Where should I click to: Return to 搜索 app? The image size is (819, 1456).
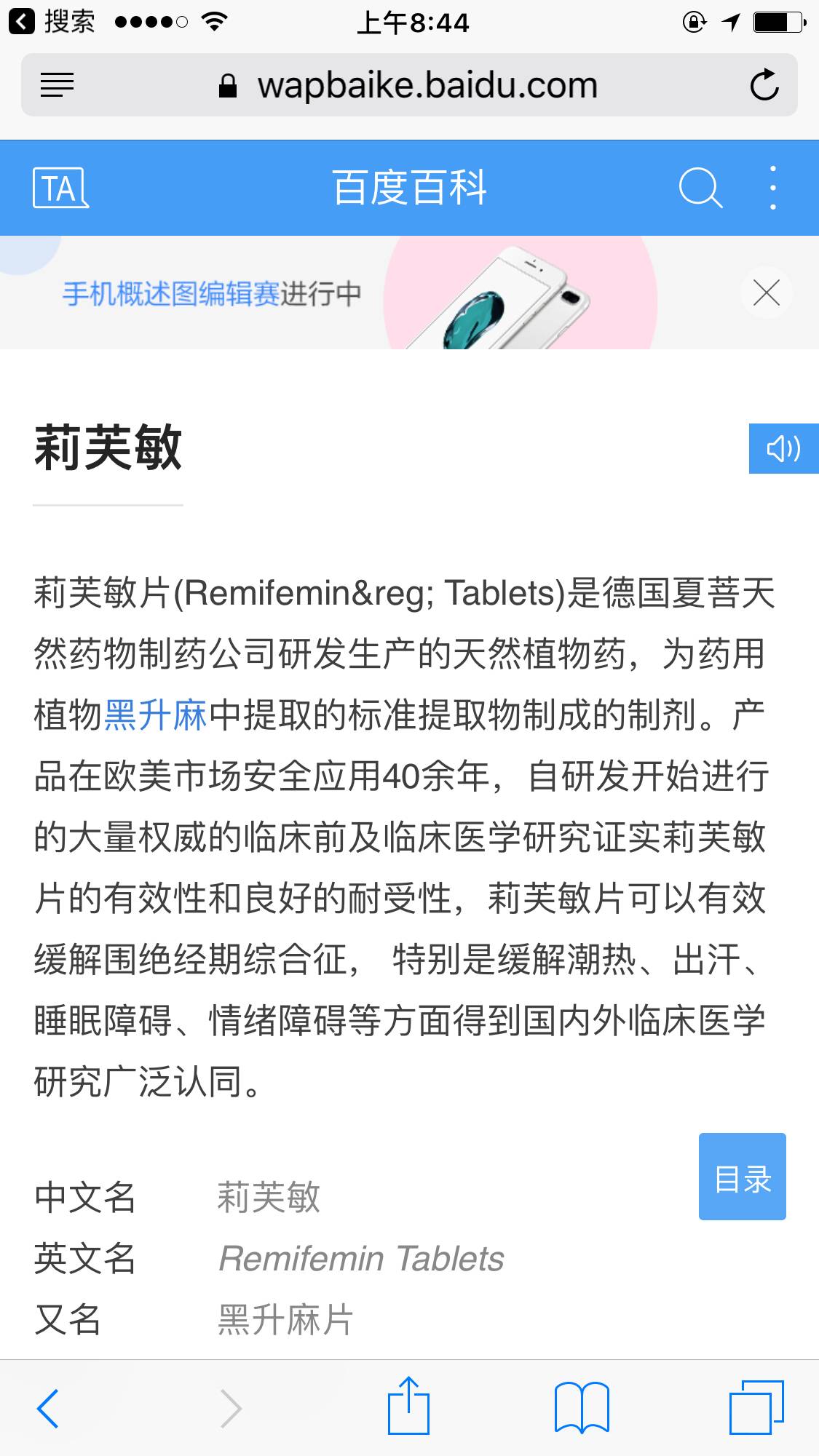[52, 23]
